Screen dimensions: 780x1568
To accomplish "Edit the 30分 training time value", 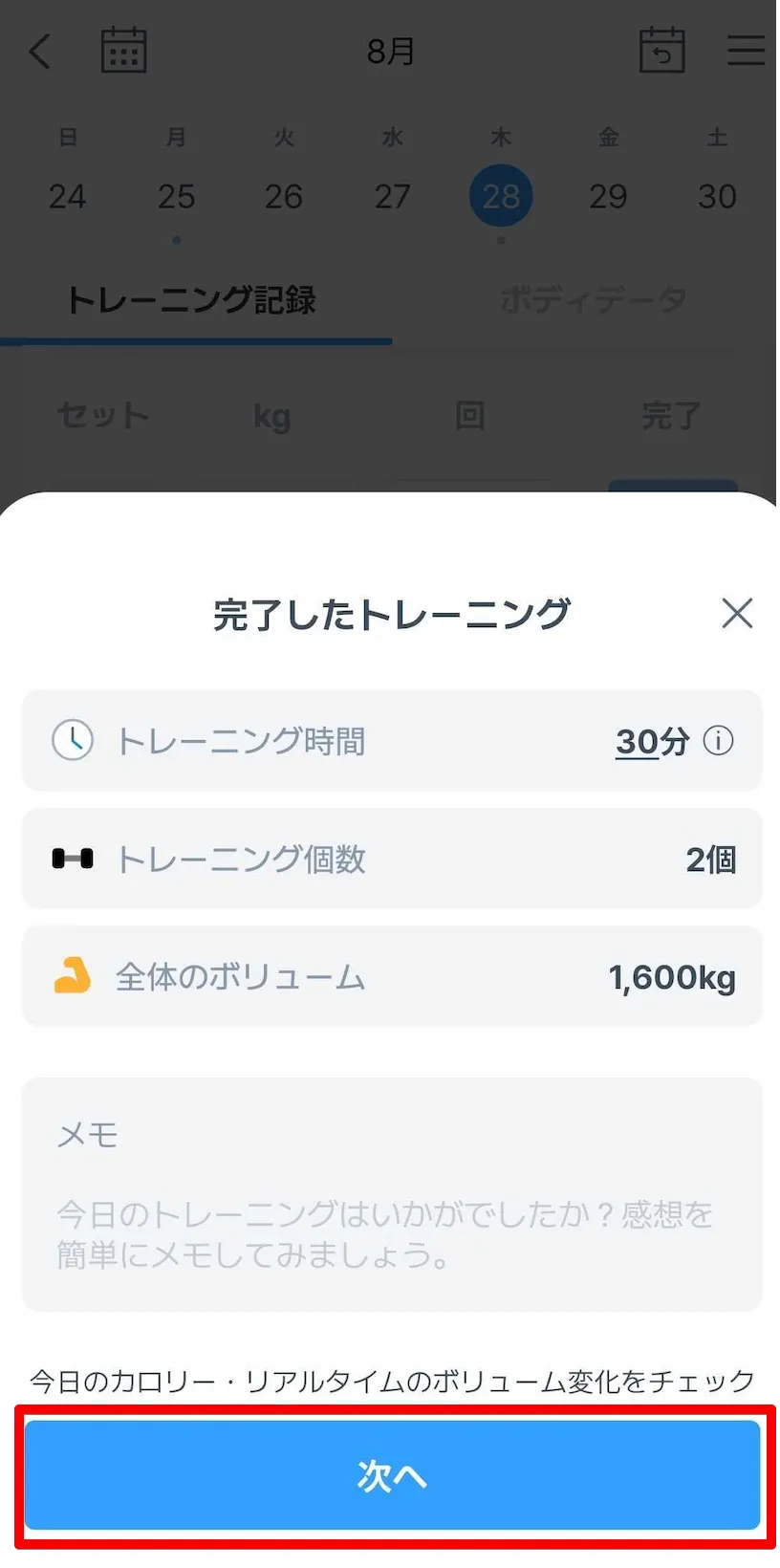I will coord(651,741).
